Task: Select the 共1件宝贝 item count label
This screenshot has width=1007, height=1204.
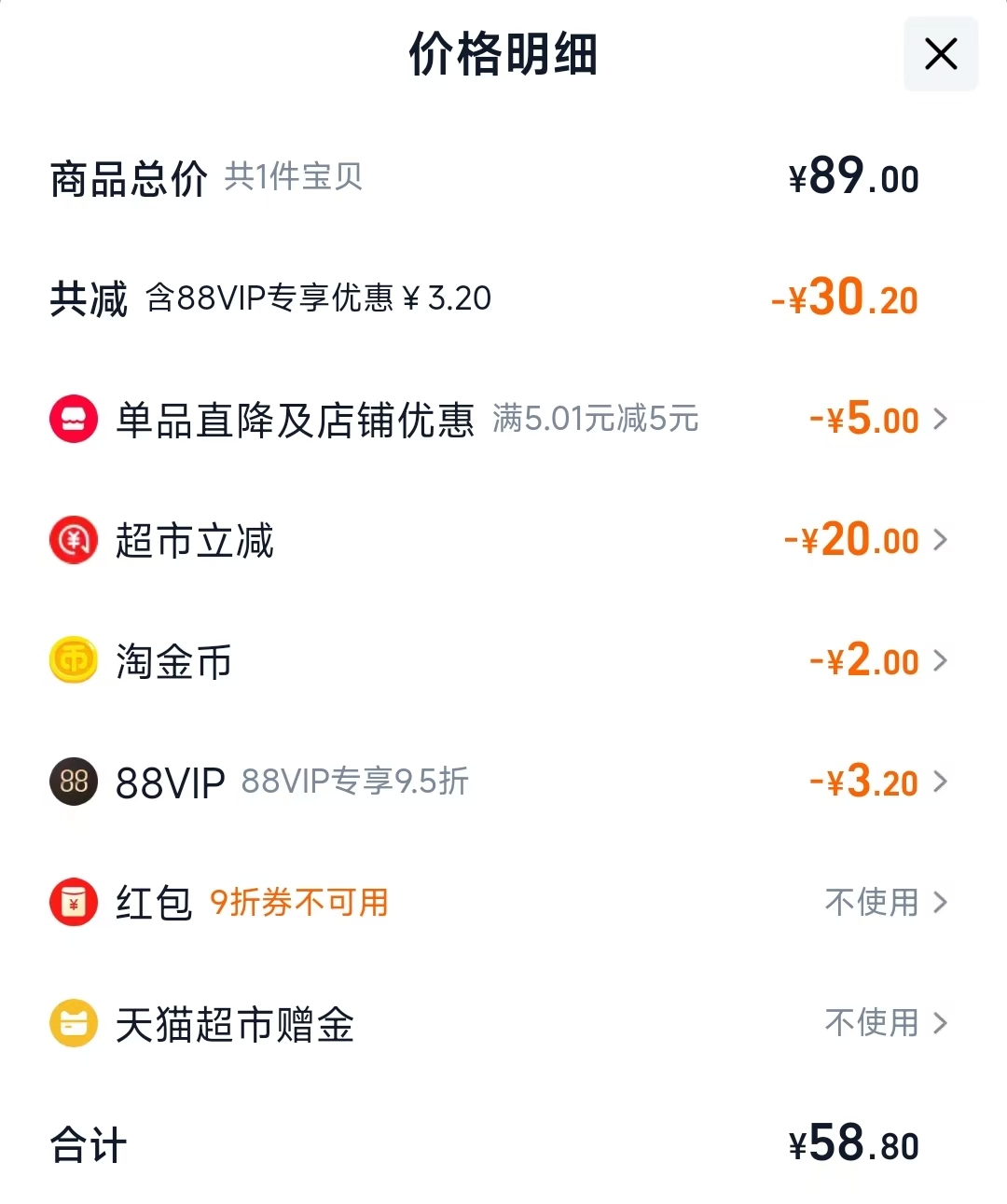Action: pyautogui.click(x=295, y=177)
